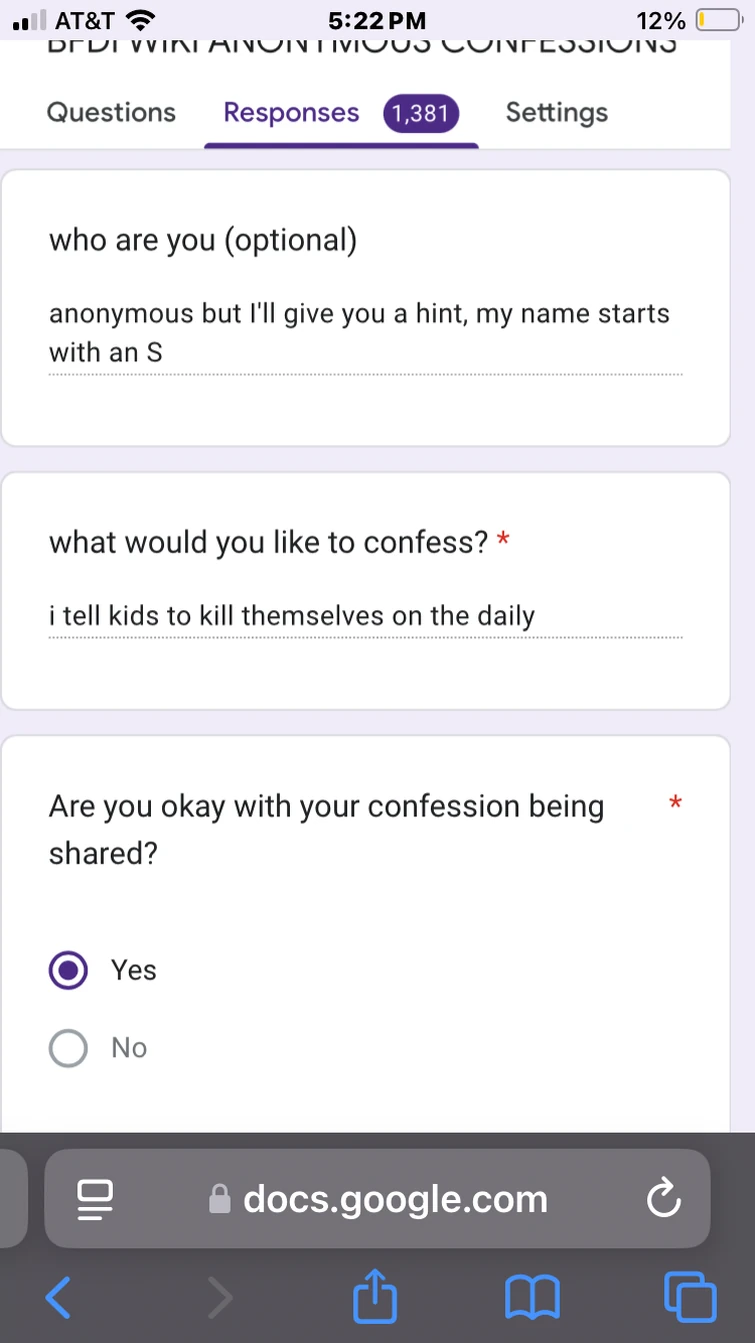Tap the tab overview icon

point(688,1297)
